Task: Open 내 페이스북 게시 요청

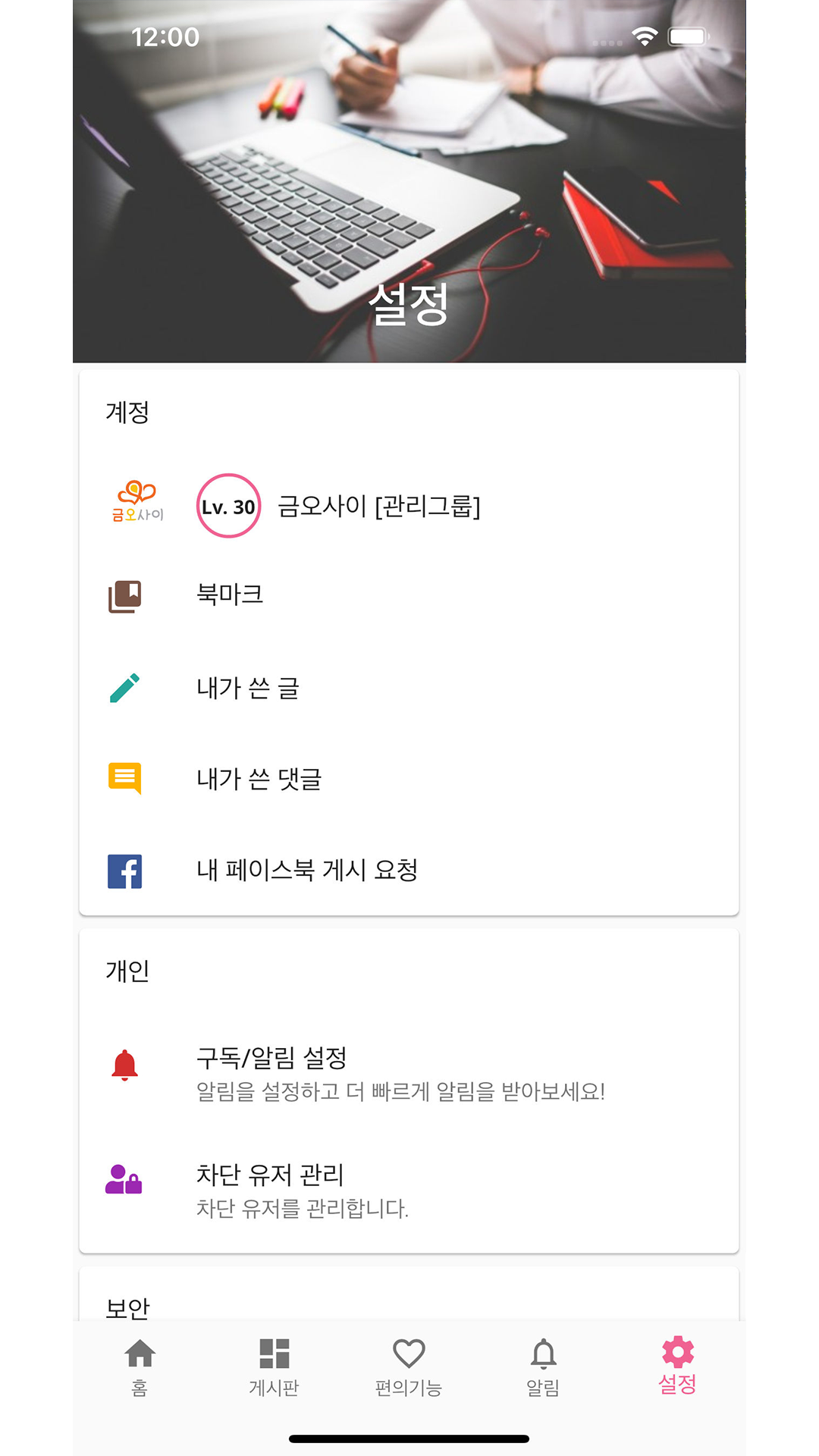Action: (306, 870)
